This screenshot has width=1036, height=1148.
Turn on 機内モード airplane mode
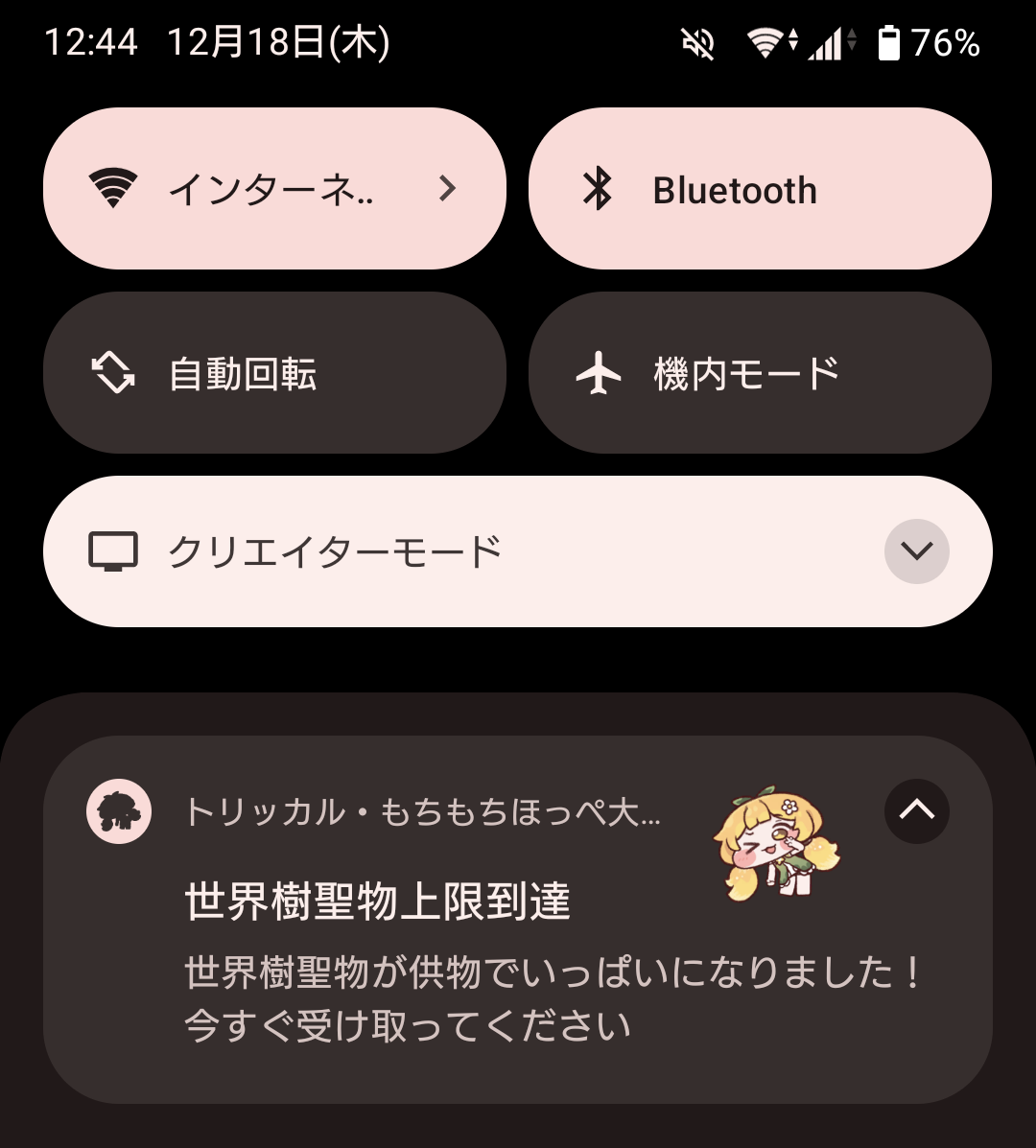(760, 373)
